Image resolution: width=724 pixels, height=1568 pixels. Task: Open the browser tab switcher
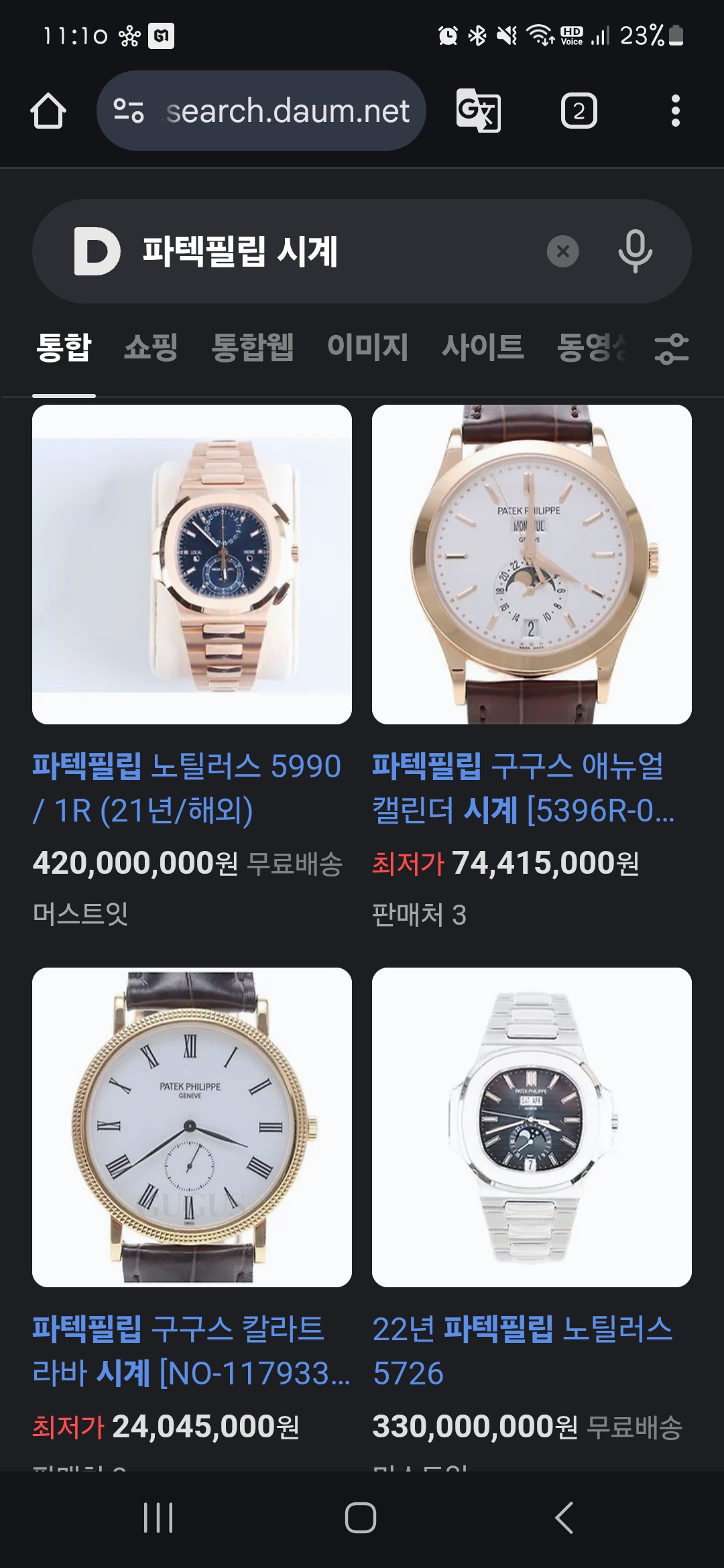click(579, 111)
